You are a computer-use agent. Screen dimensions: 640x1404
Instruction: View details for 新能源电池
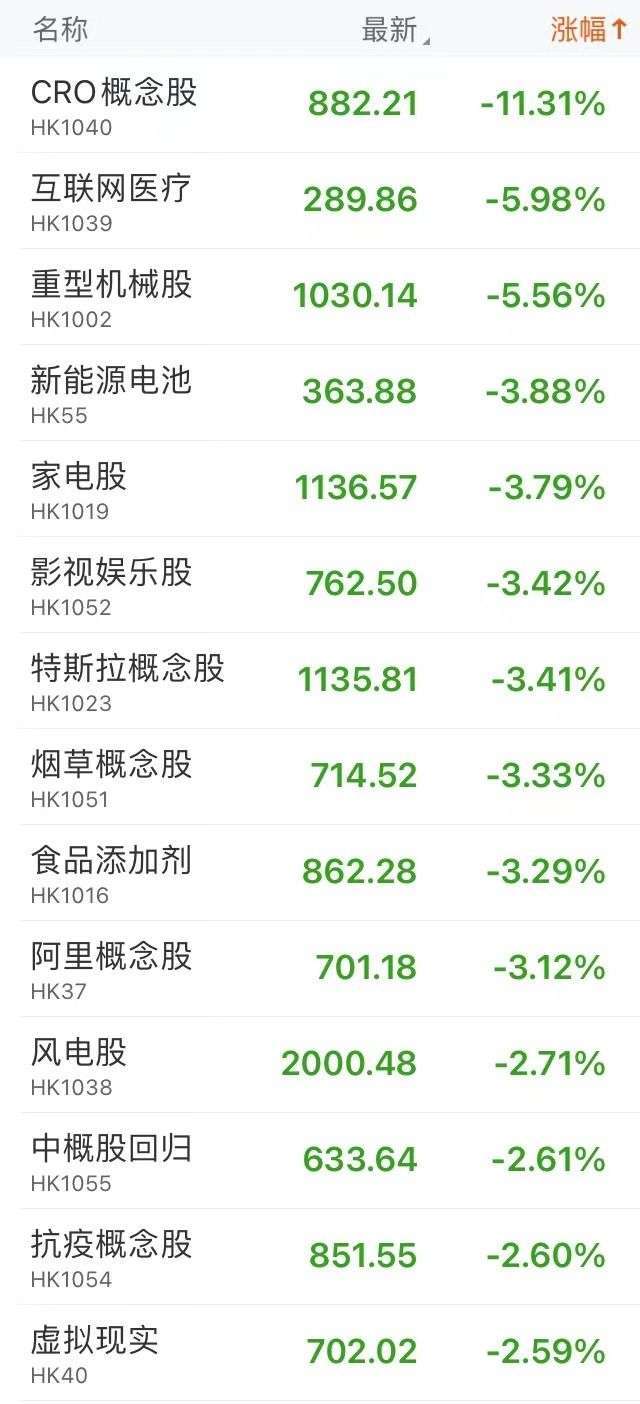[x=320, y=393]
